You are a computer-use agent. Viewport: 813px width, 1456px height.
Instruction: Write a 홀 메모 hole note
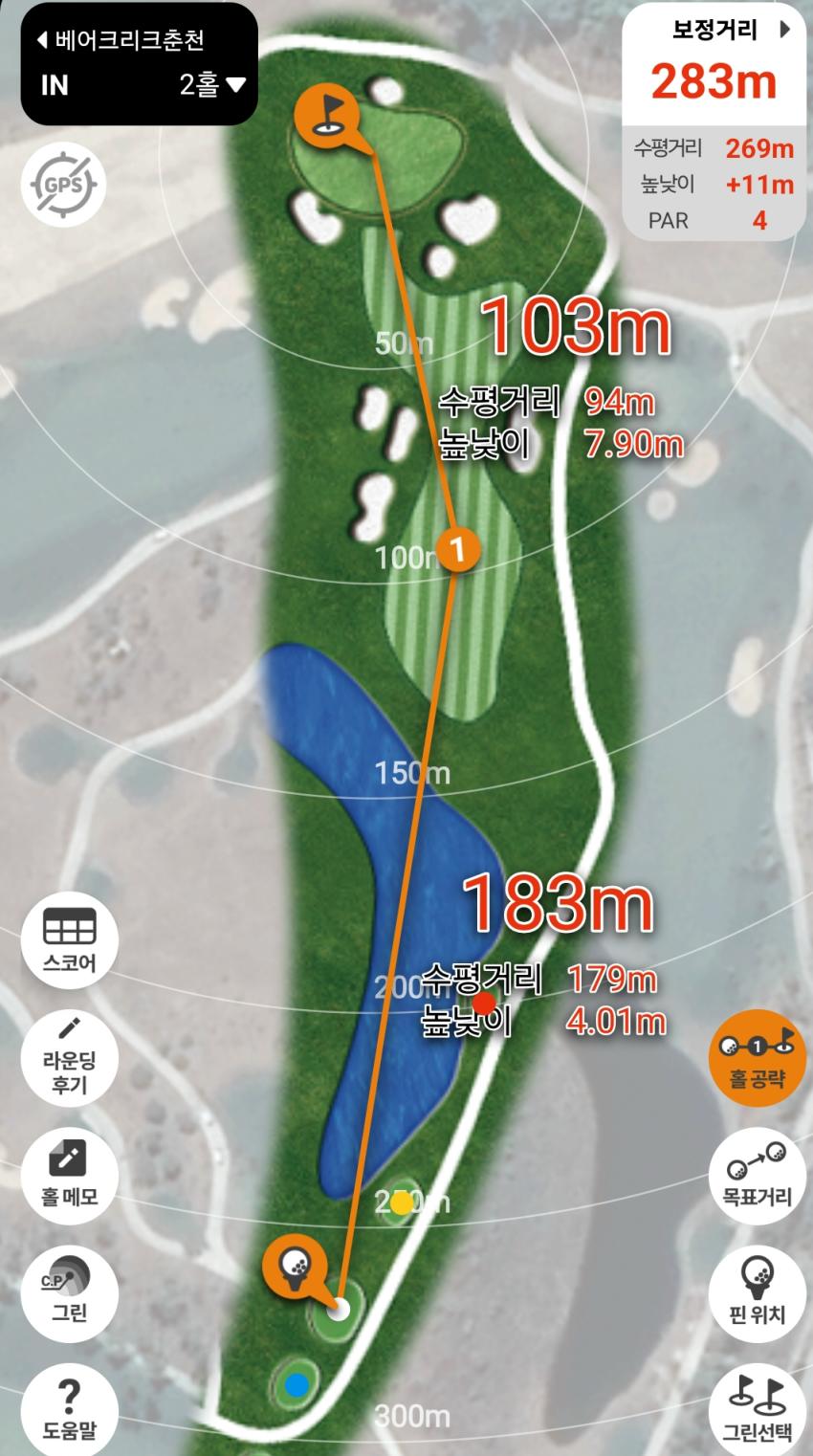(69, 1174)
